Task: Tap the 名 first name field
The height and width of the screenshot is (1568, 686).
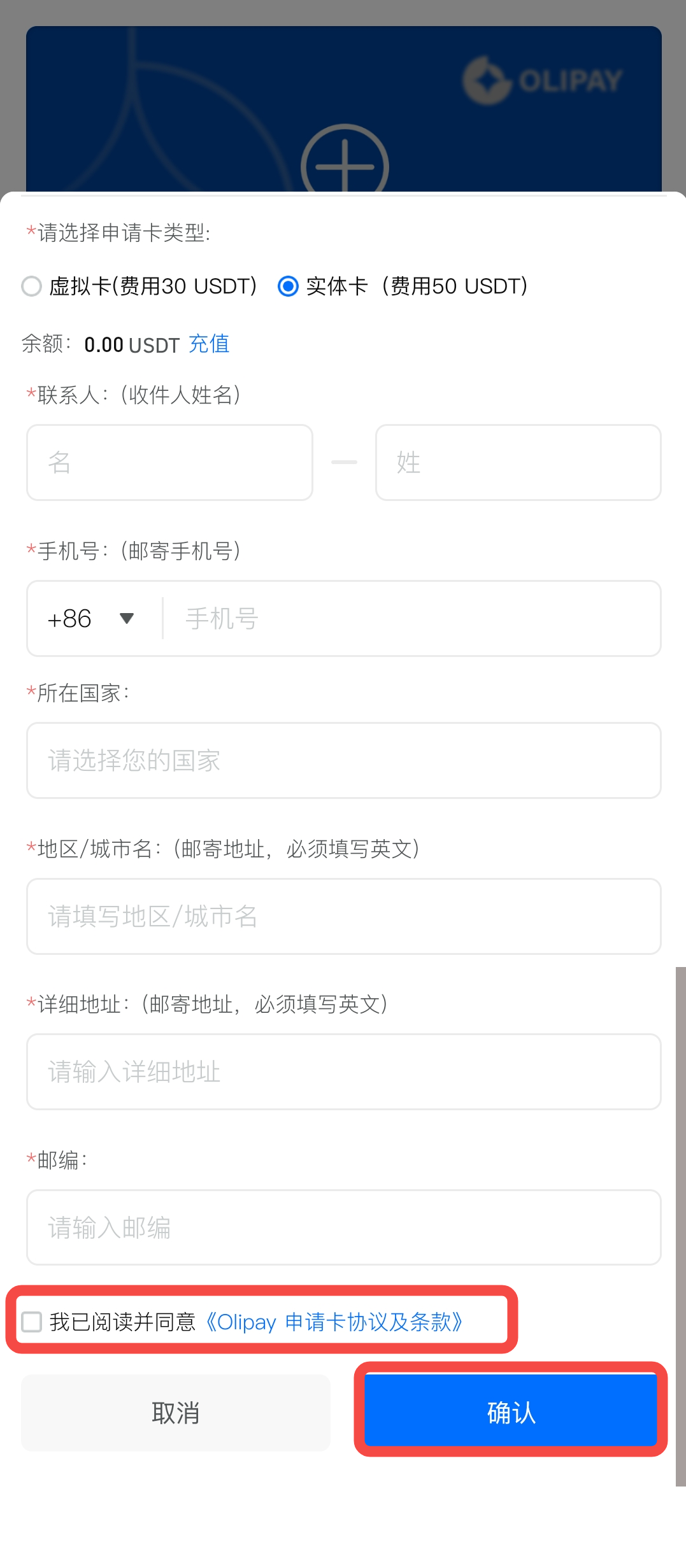Action: pyautogui.click(x=169, y=462)
